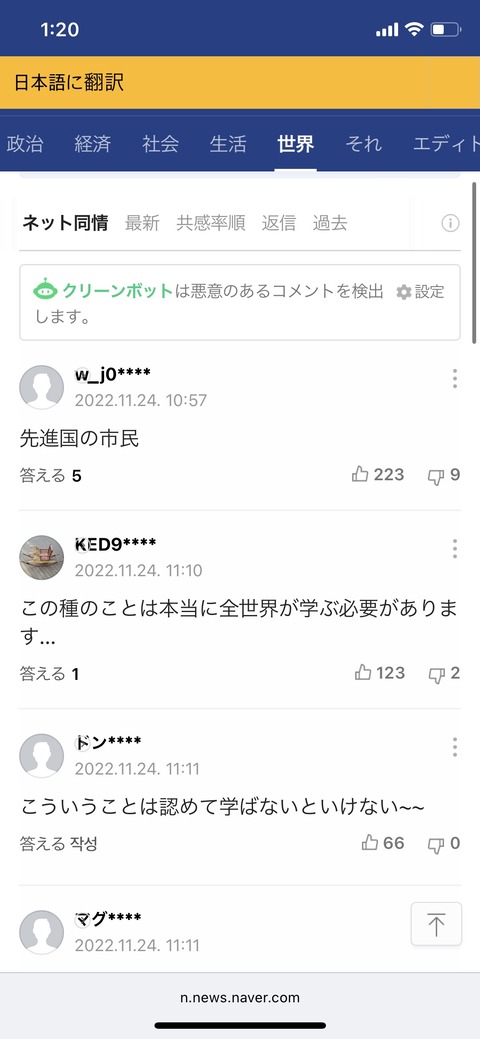Switch to the 政治 category tab
Viewport: 480px width, 1039px height.
click(x=25, y=144)
